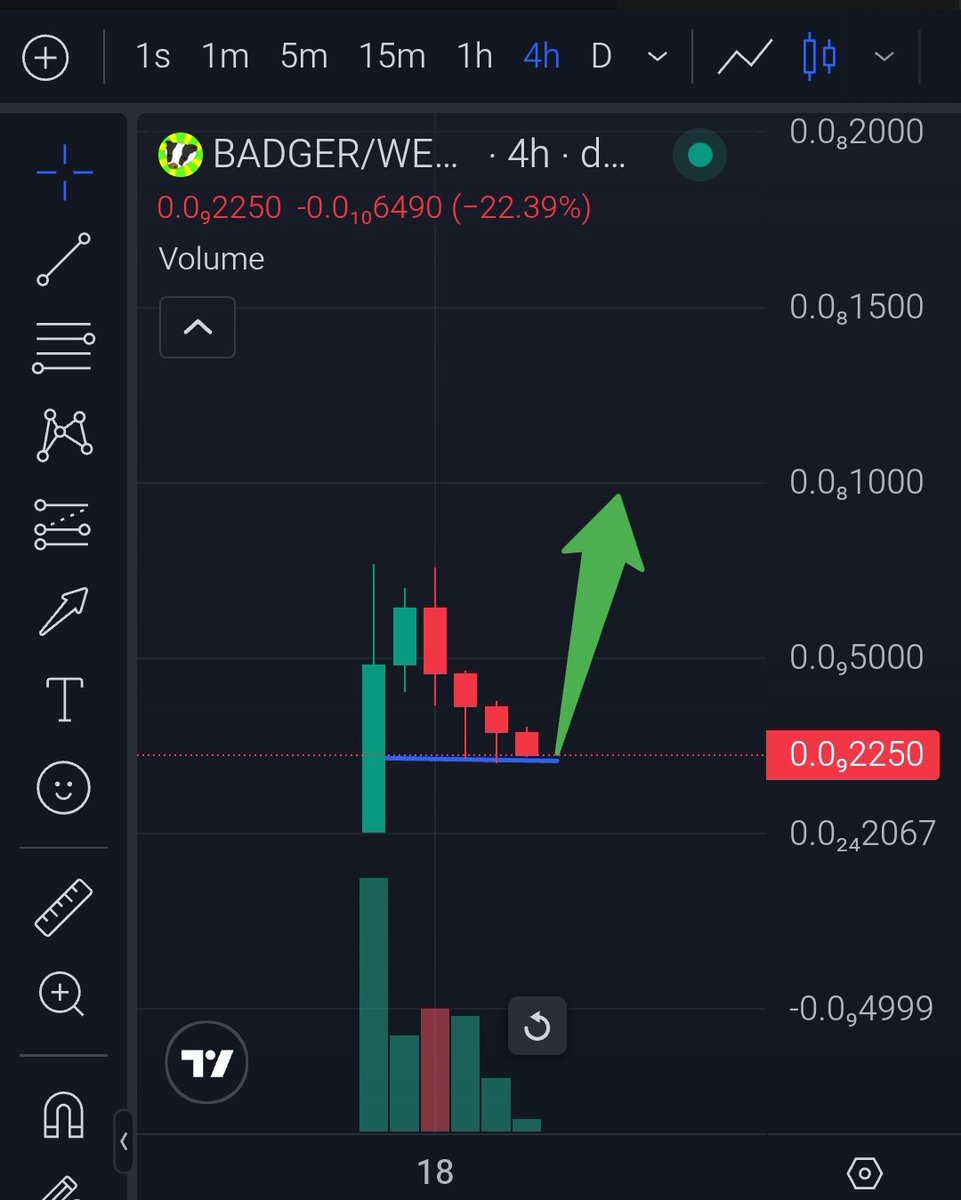
Task: Reset the chart view
Action: pos(537,1026)
